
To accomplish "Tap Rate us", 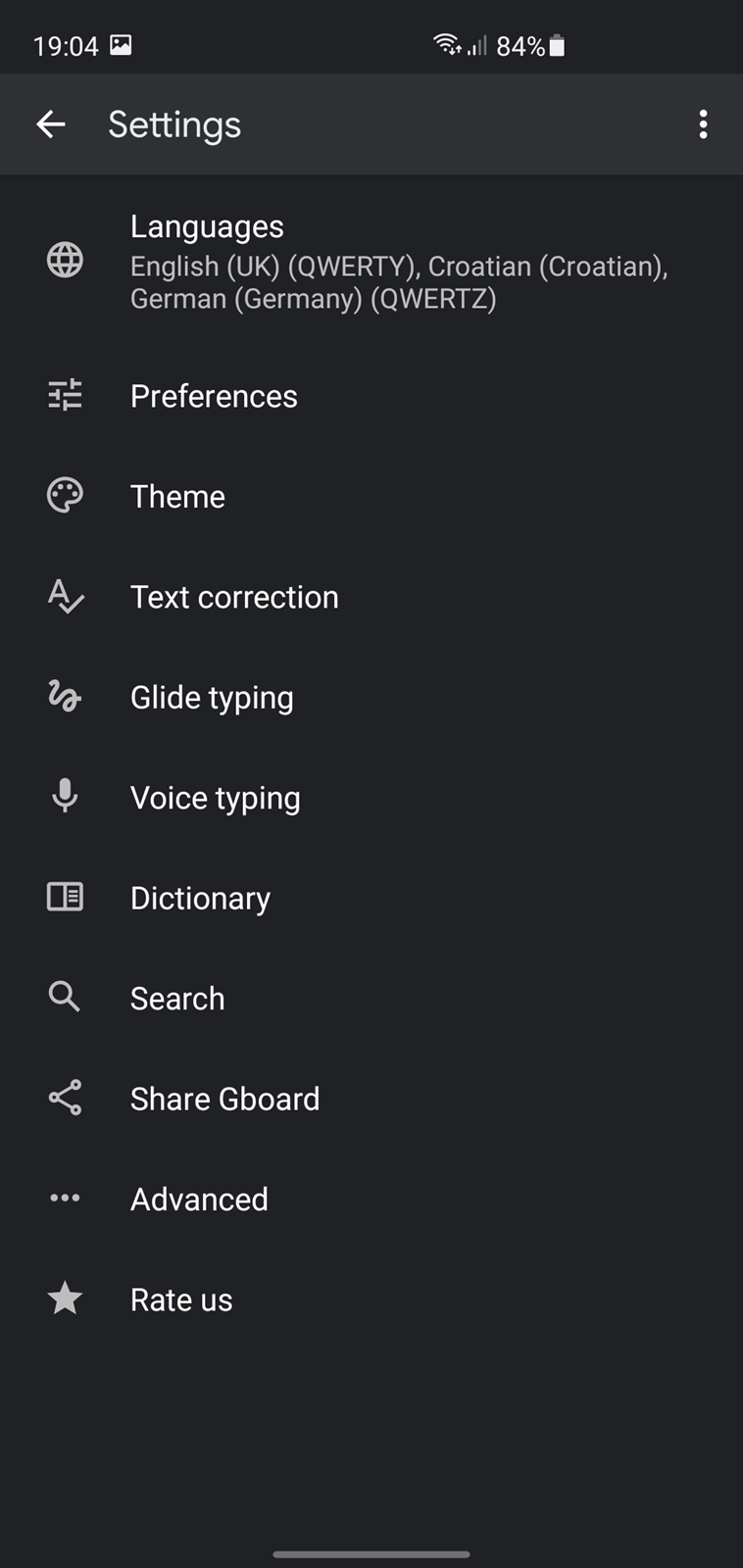I will (x=371, y=1299).
